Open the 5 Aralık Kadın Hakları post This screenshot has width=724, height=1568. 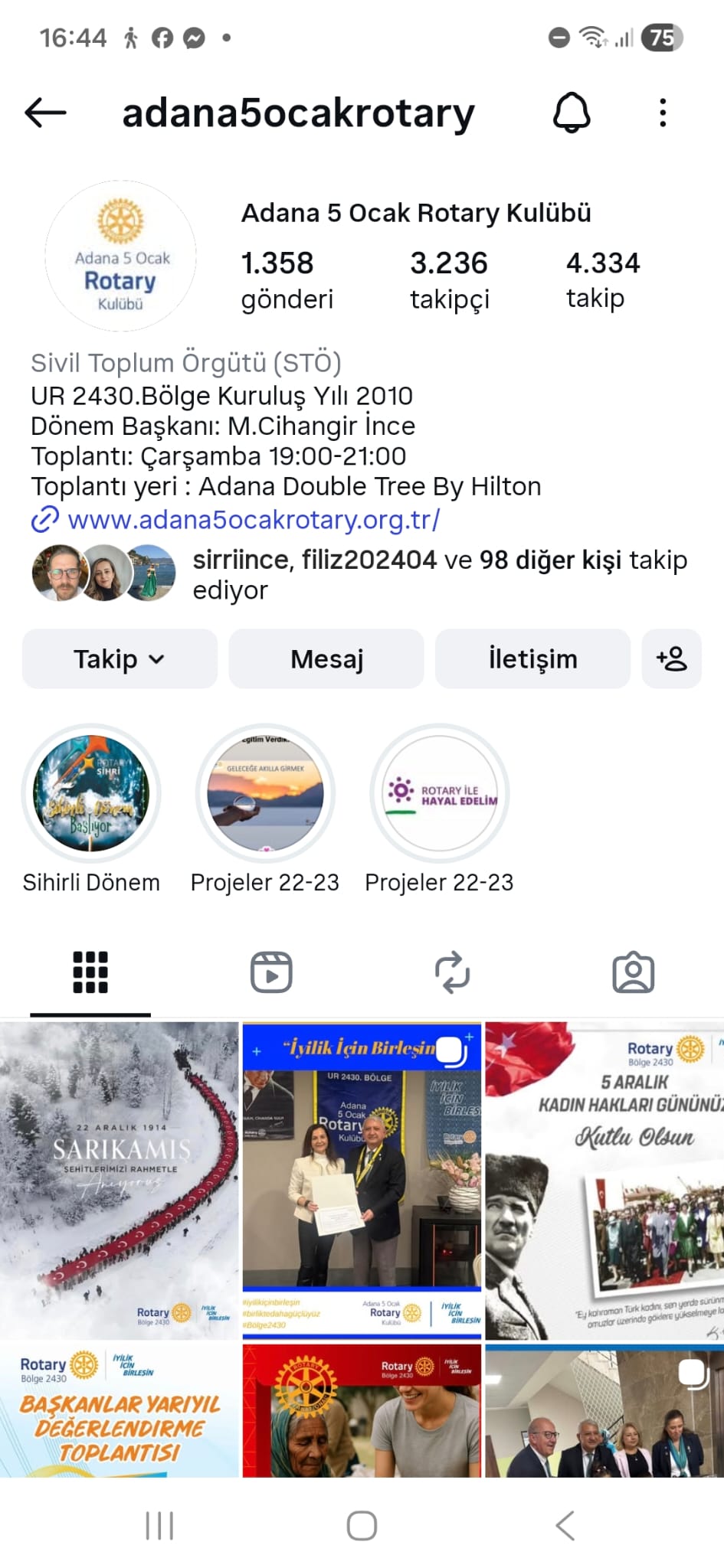(604, 1179)
